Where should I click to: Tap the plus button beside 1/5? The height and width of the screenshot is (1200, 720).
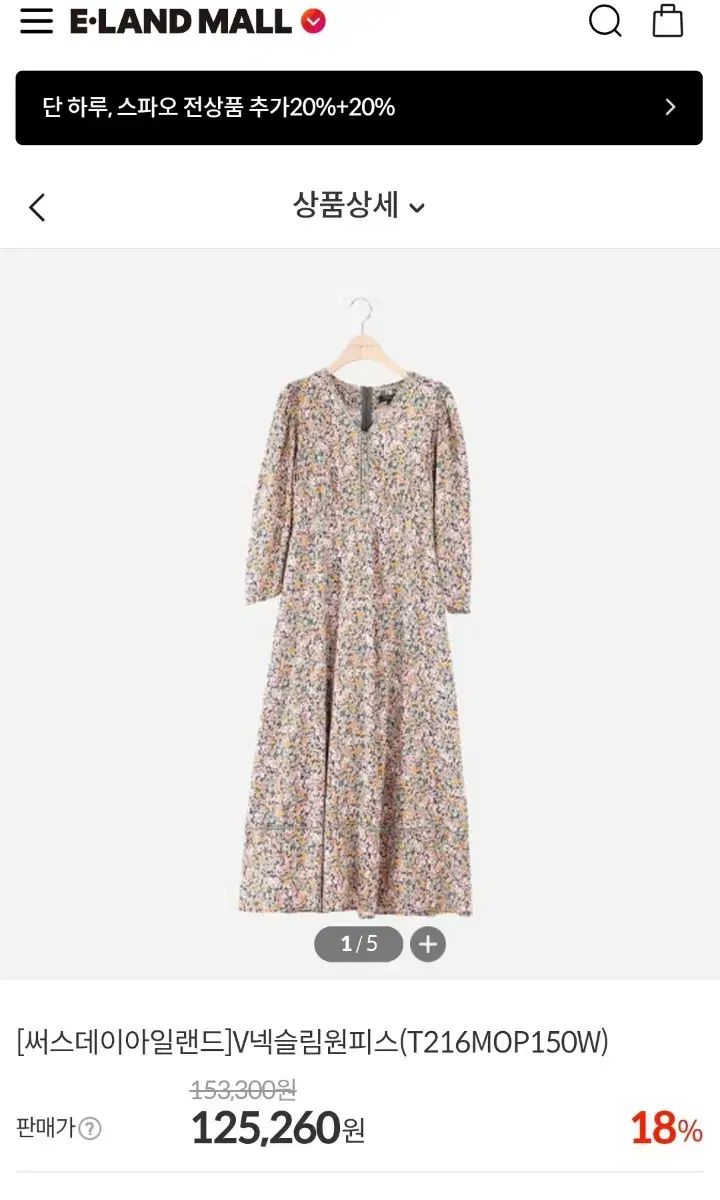coord(428,944)
